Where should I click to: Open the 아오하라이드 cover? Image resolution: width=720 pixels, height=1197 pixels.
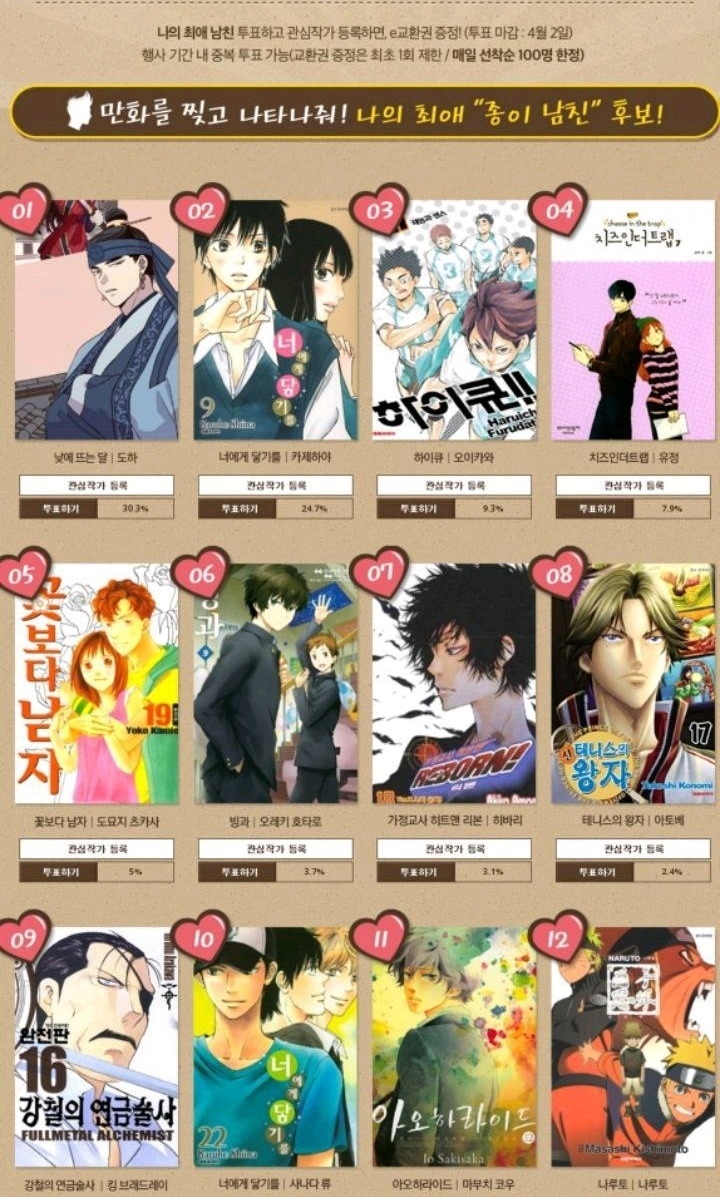(454, 1045)
